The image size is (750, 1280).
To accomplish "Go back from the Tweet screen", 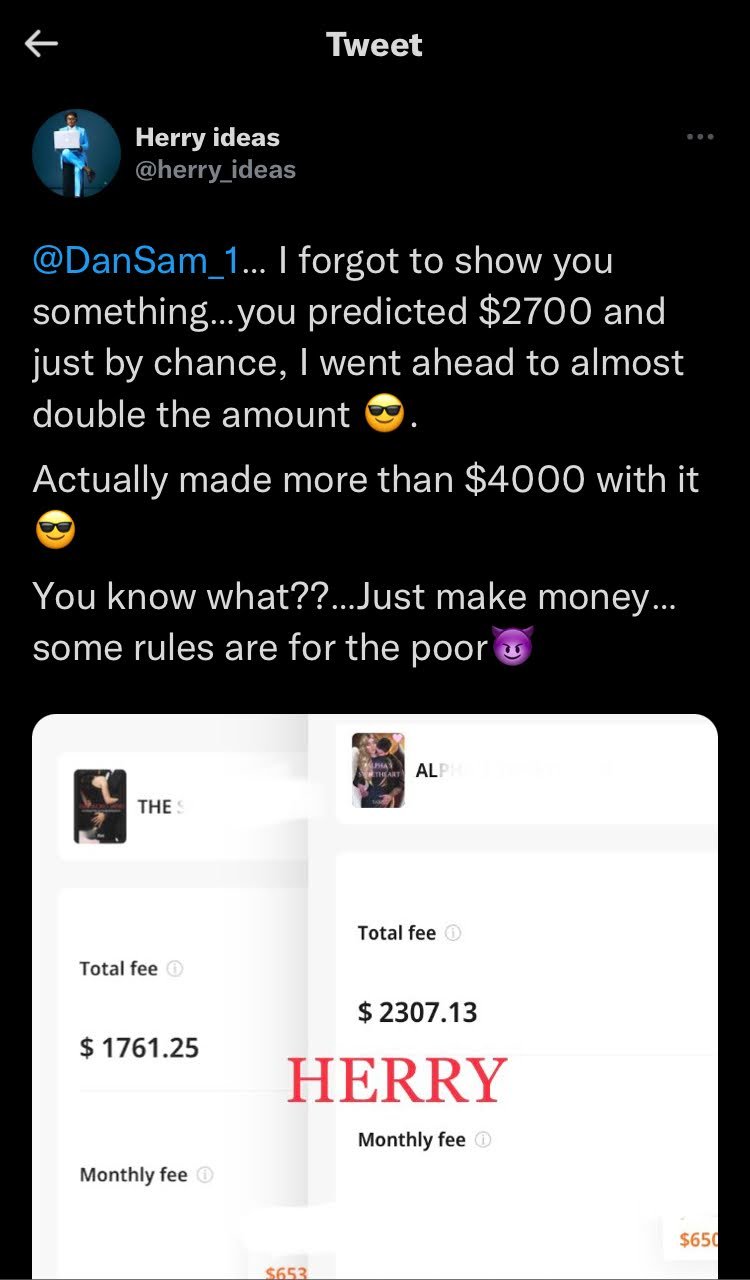I will pyautogui.click(x=42, y=44).
